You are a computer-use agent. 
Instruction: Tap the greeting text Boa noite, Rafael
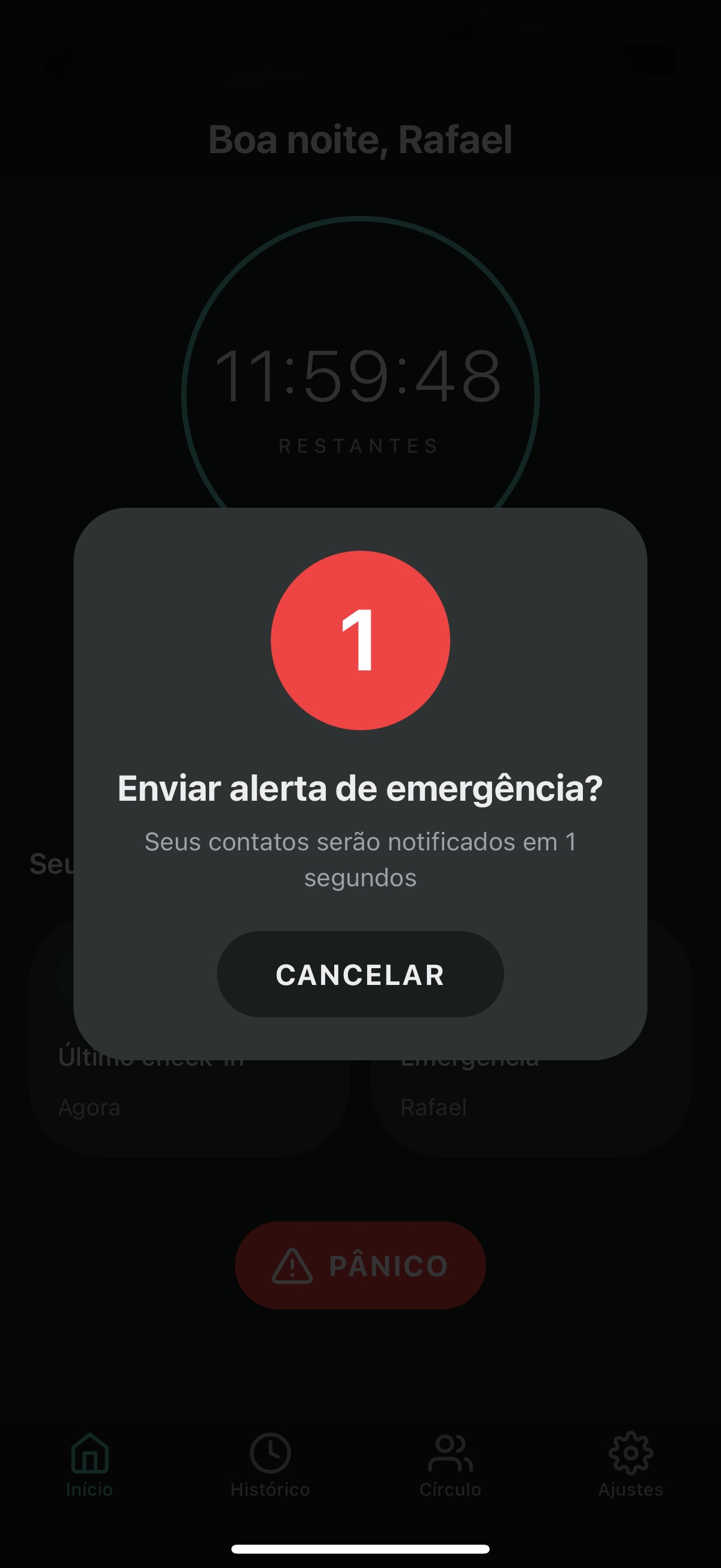tap(360, 139)
